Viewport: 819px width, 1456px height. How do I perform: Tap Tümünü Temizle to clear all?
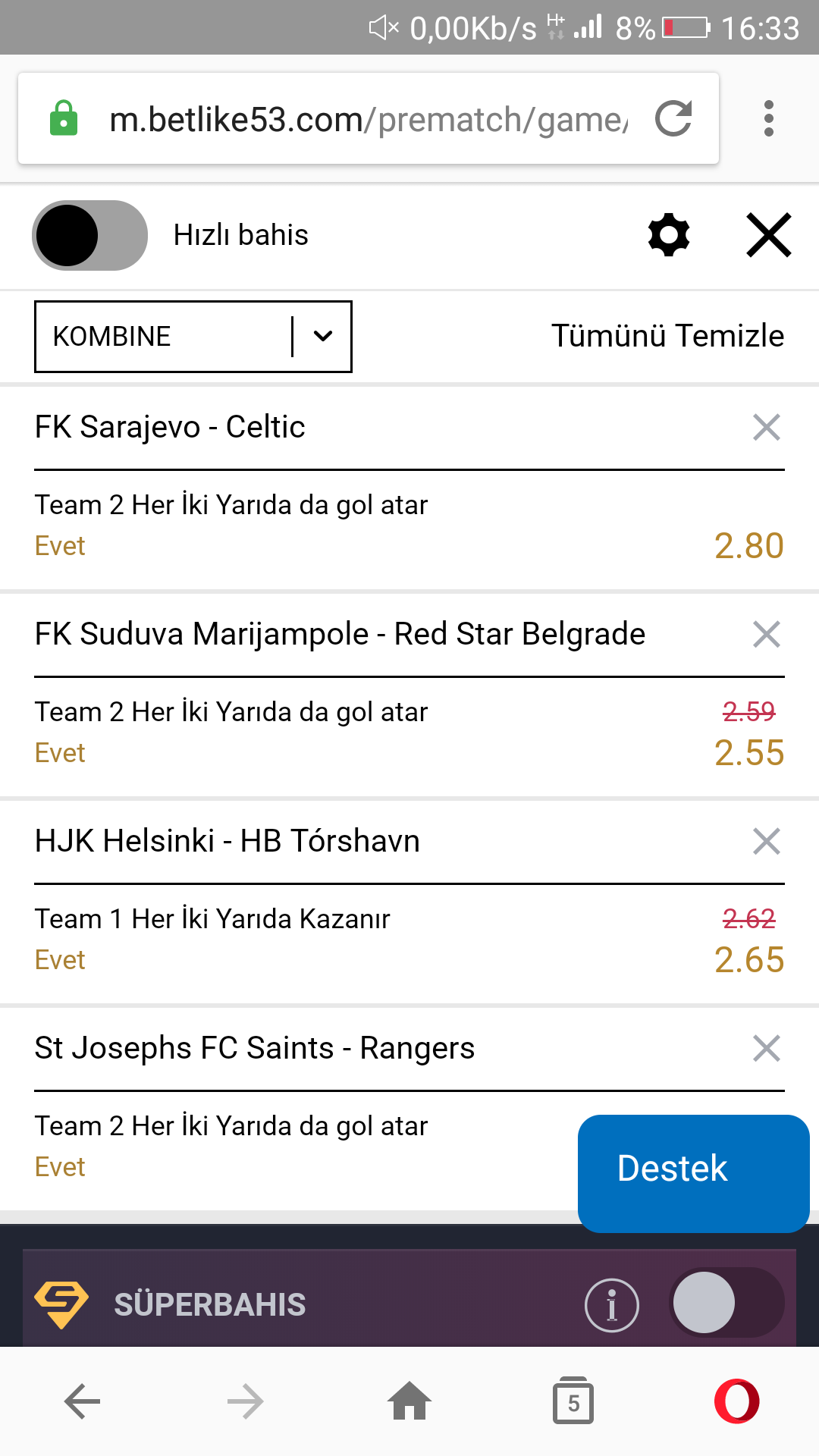pos(667,336)
